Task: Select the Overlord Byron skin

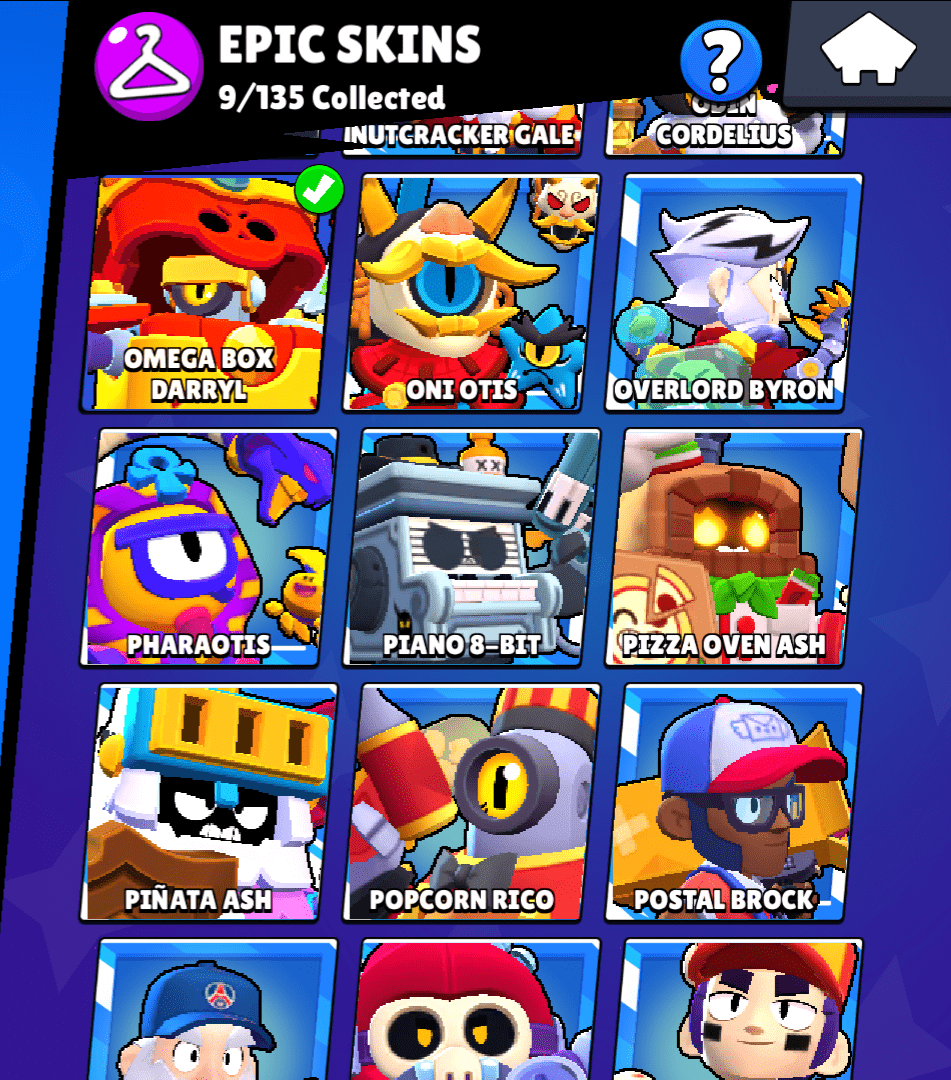Action: point(732,292)
